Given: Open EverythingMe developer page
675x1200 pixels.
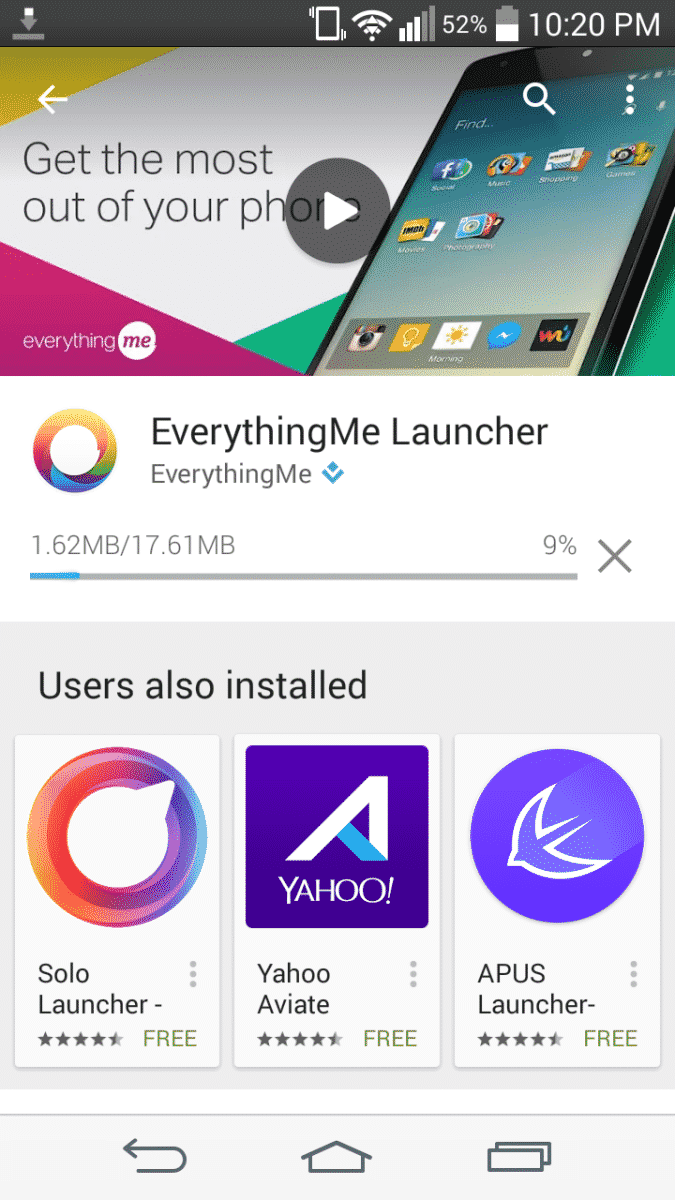Looking at the screenshot, I should click(x=232, y=474).
